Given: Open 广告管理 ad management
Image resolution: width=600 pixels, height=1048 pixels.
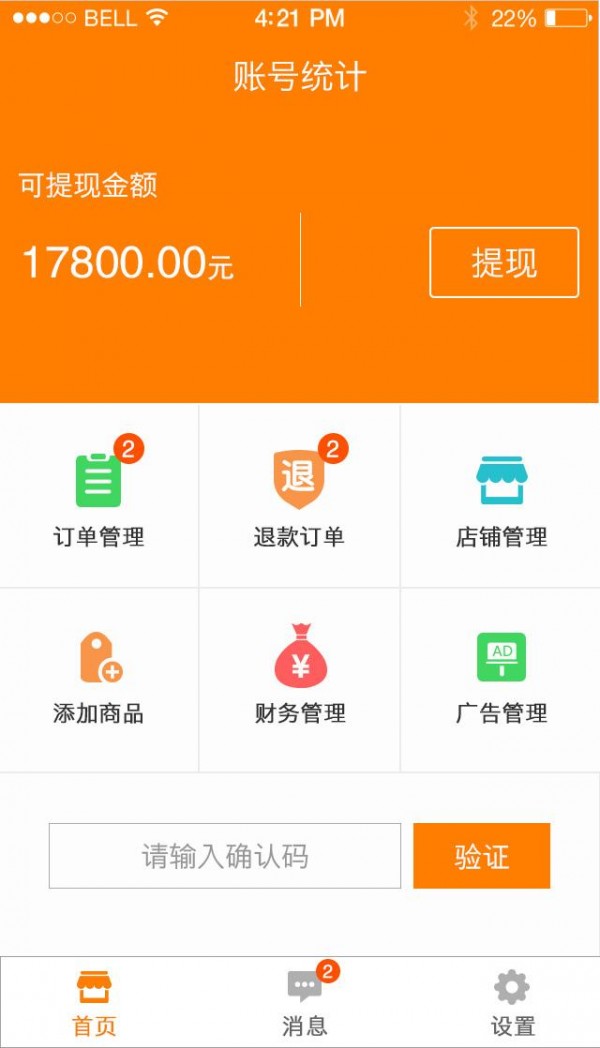Looking at the screenshot, I should click(x=501, y=678).
